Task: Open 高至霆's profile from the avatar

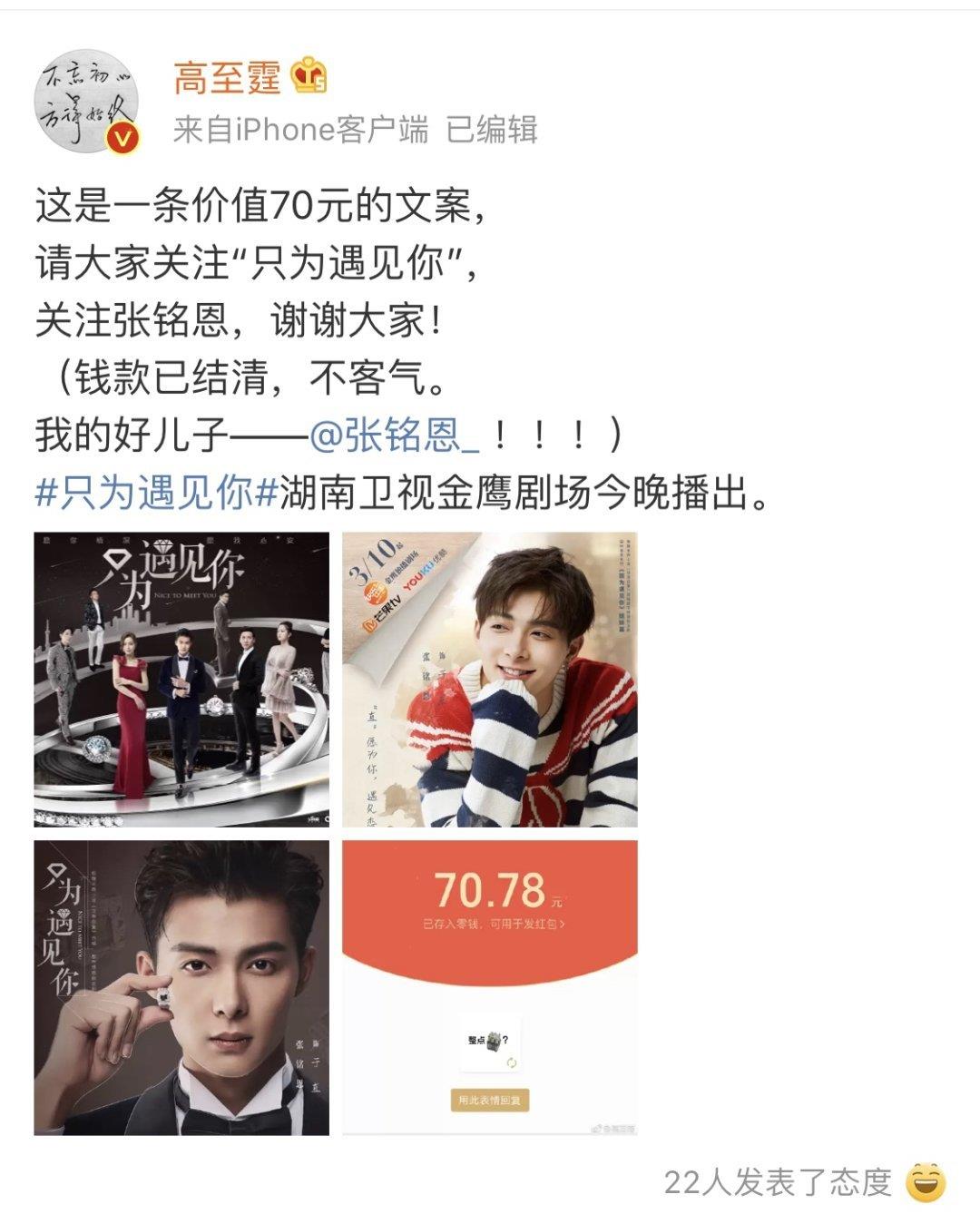Action: coord(87,102)
